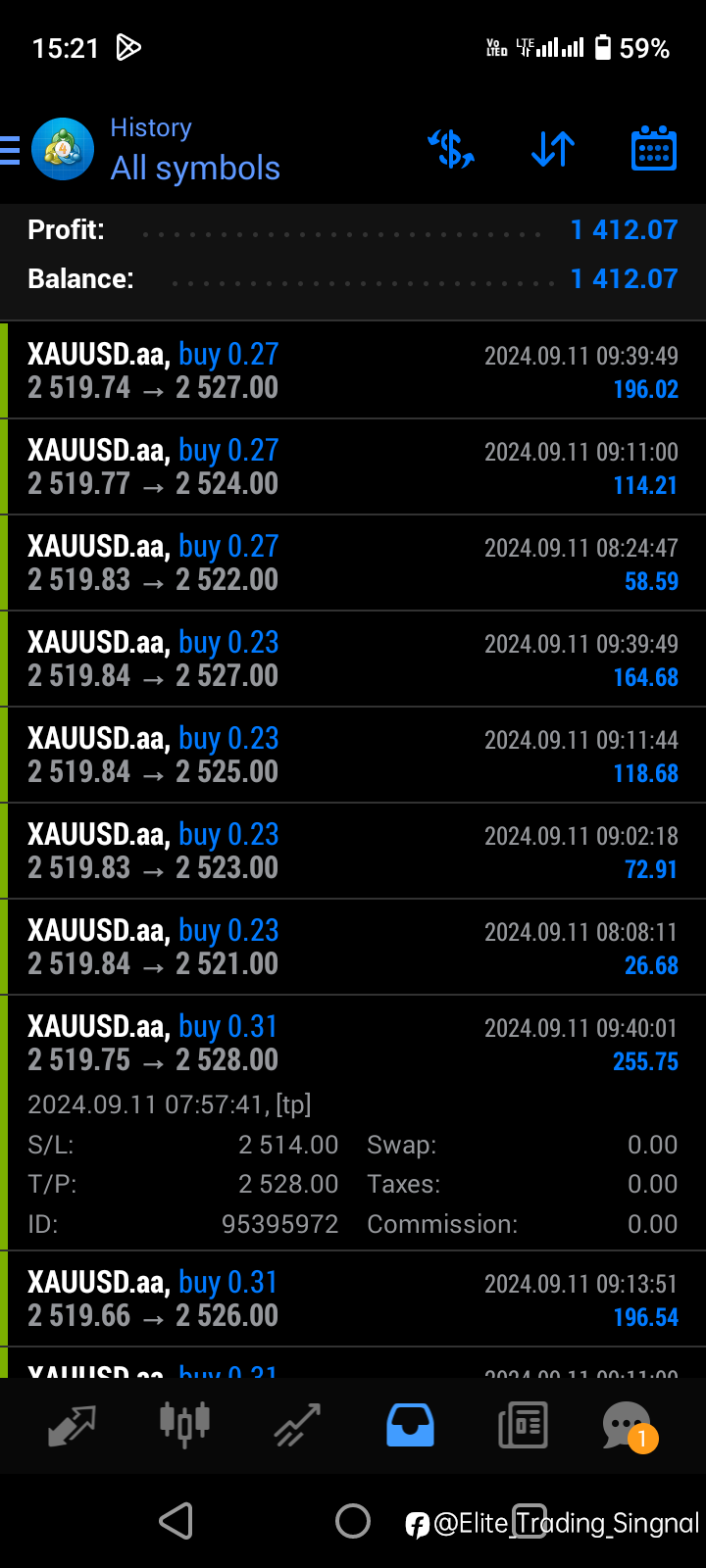Open the calendar date range picker
706x1568 pixels.
(653, 150)
